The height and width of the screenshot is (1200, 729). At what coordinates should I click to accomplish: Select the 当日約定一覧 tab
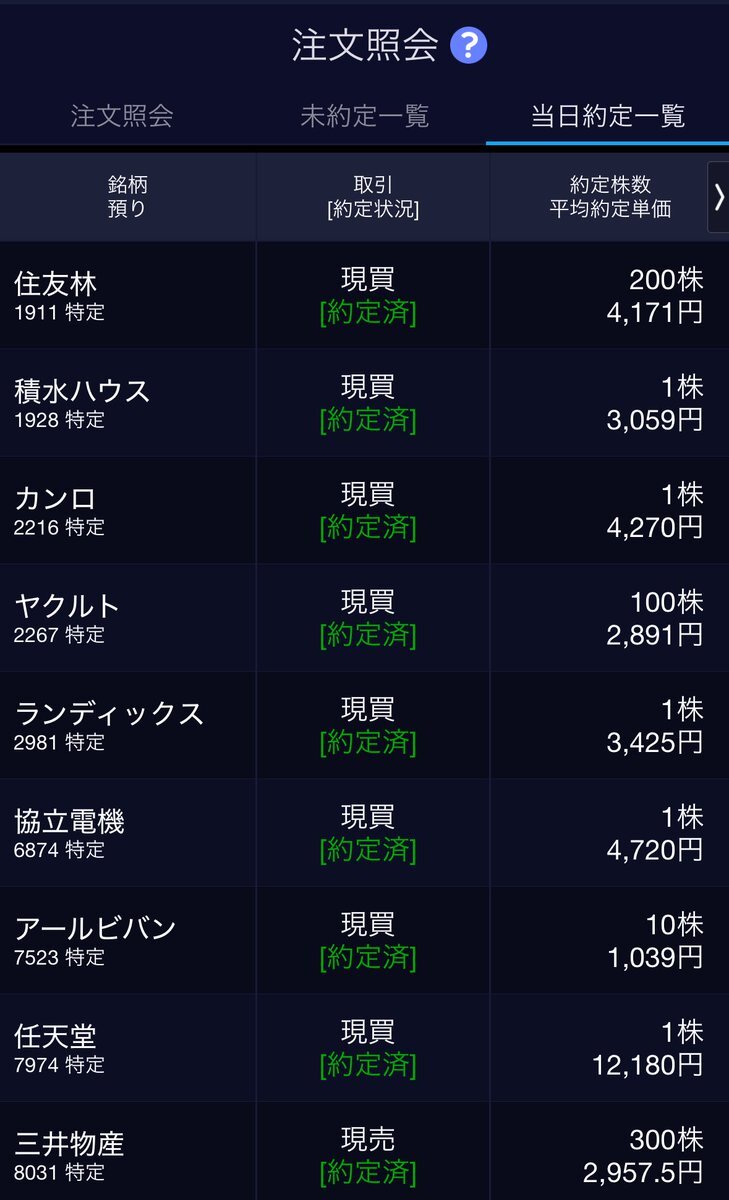click(607, 116)
